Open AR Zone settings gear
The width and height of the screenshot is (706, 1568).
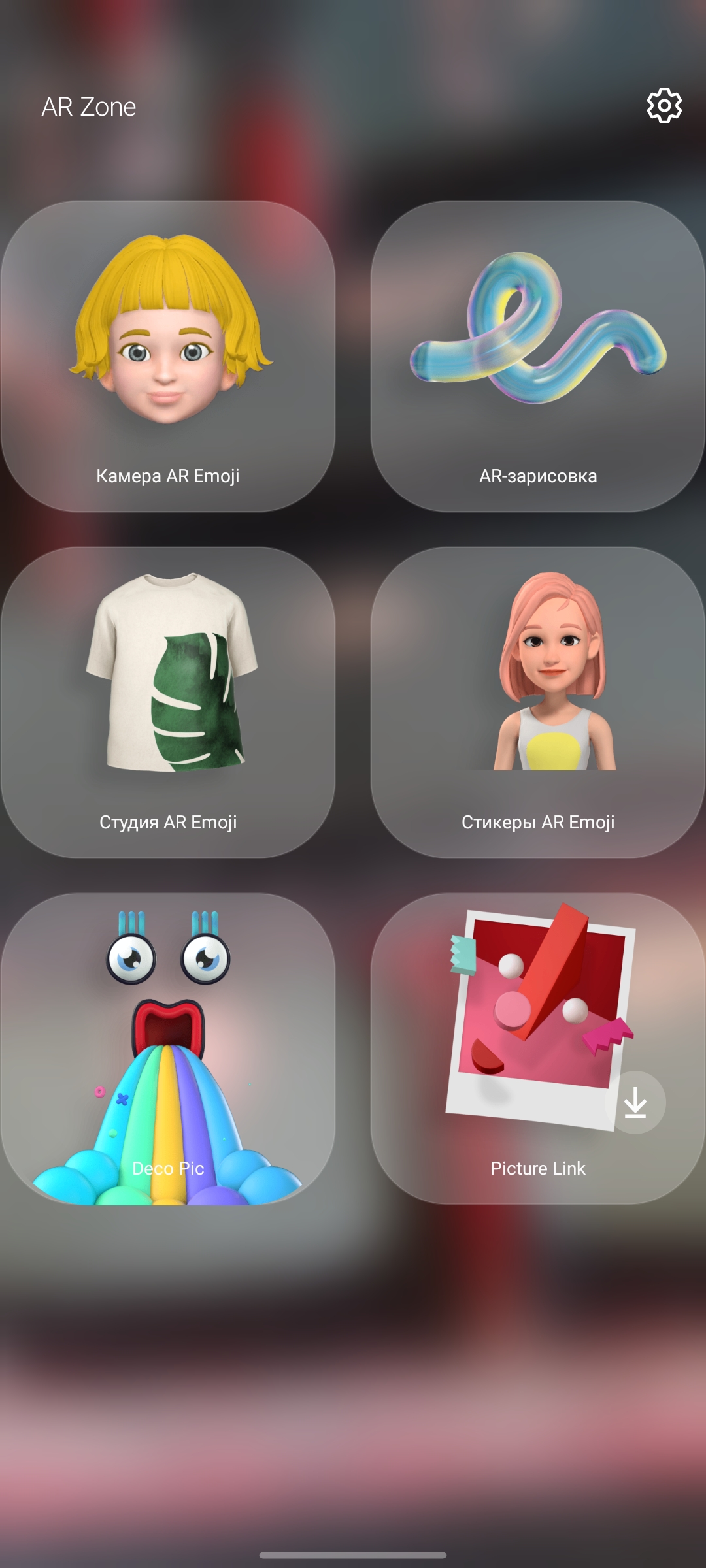click(664, 105)
